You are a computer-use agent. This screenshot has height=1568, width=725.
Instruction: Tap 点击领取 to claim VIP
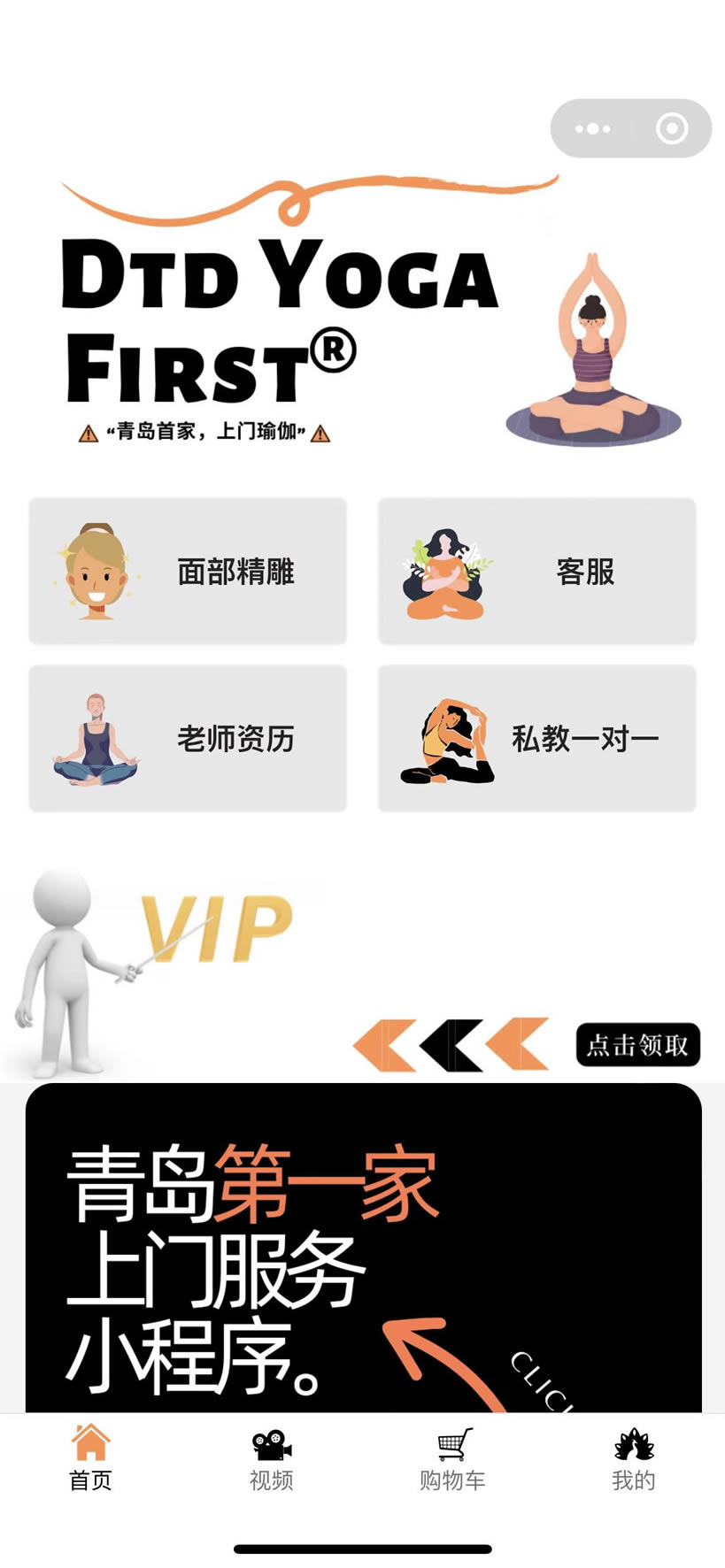[637, 1045]
